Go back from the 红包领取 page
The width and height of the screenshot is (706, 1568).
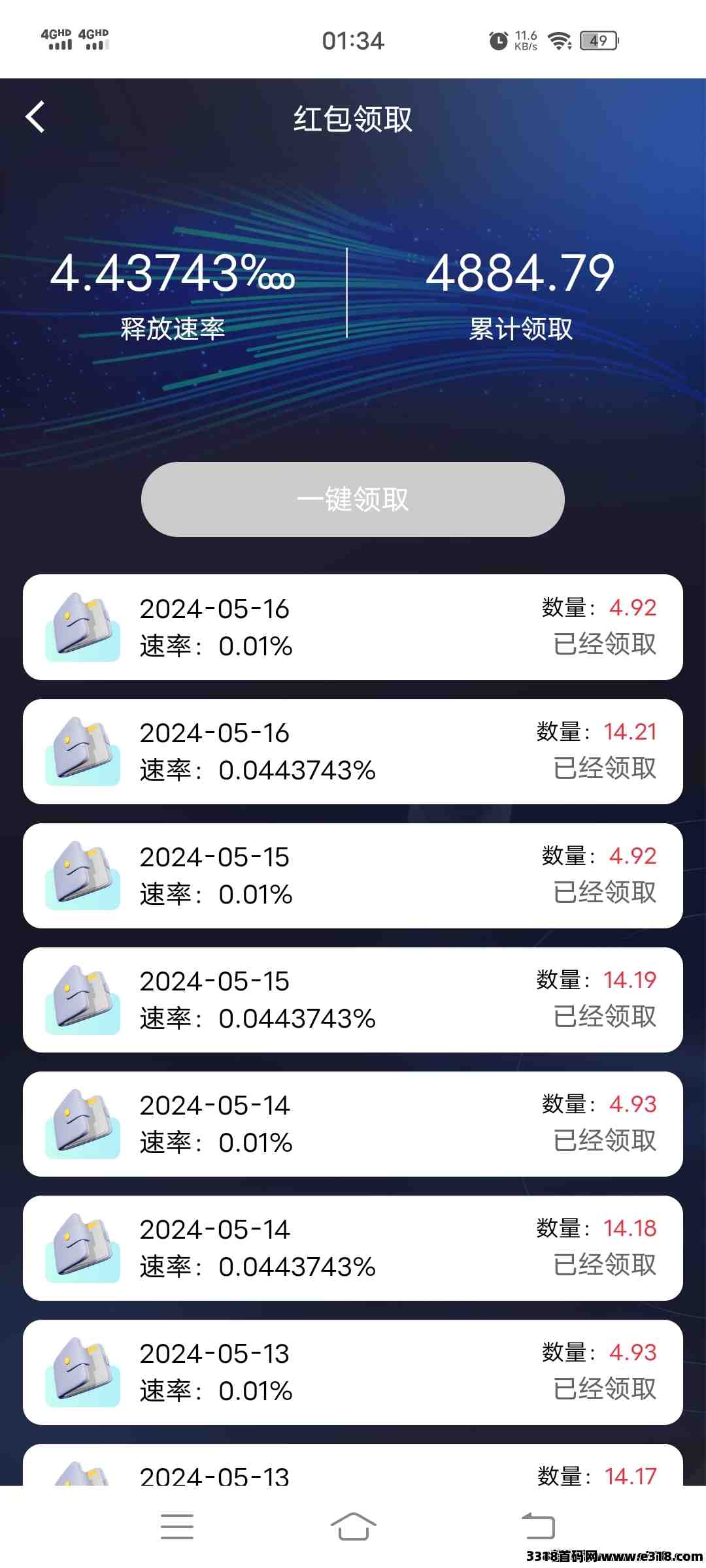tap(35, 118)
